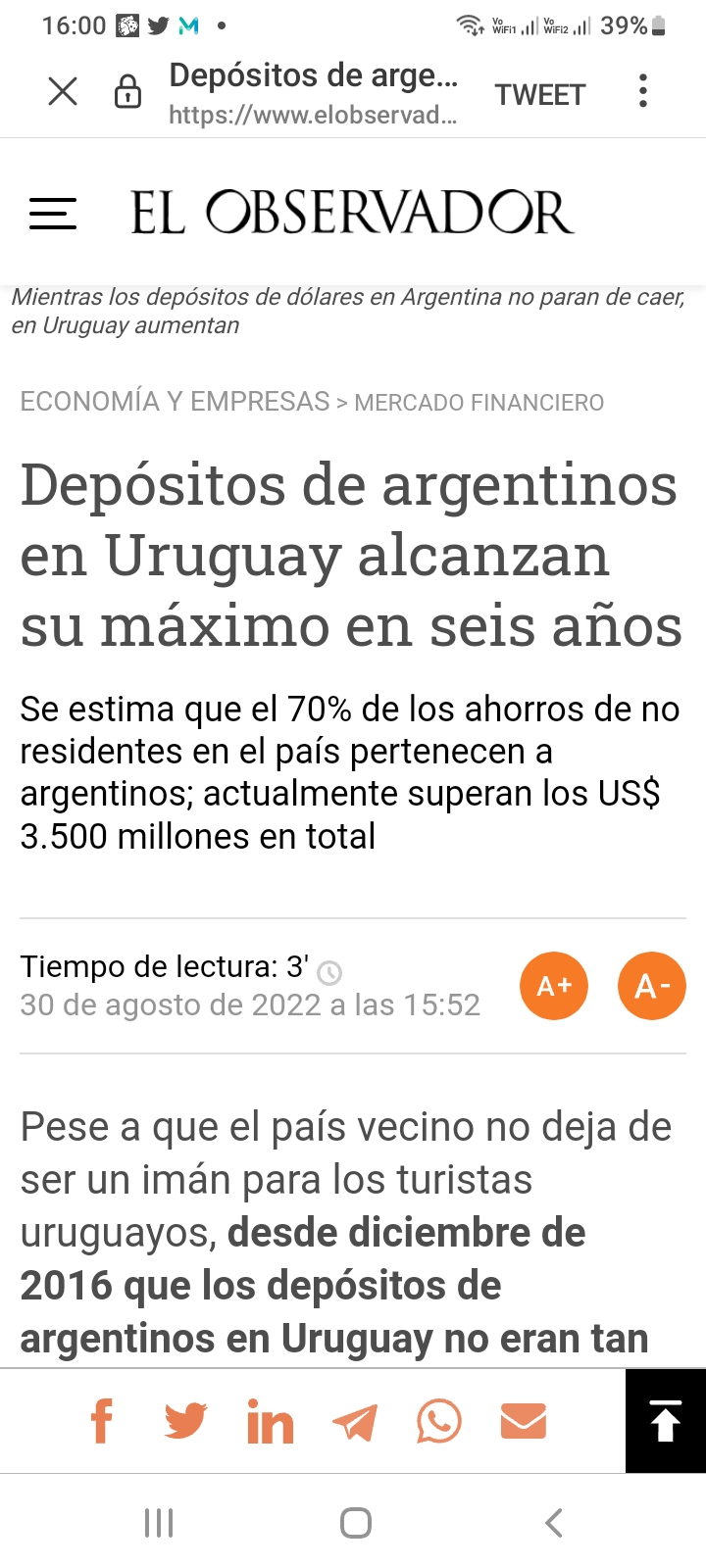This screenshot has height=1568, width=706.
Task: Open the browser overflow menu
Action: point(643,91)
